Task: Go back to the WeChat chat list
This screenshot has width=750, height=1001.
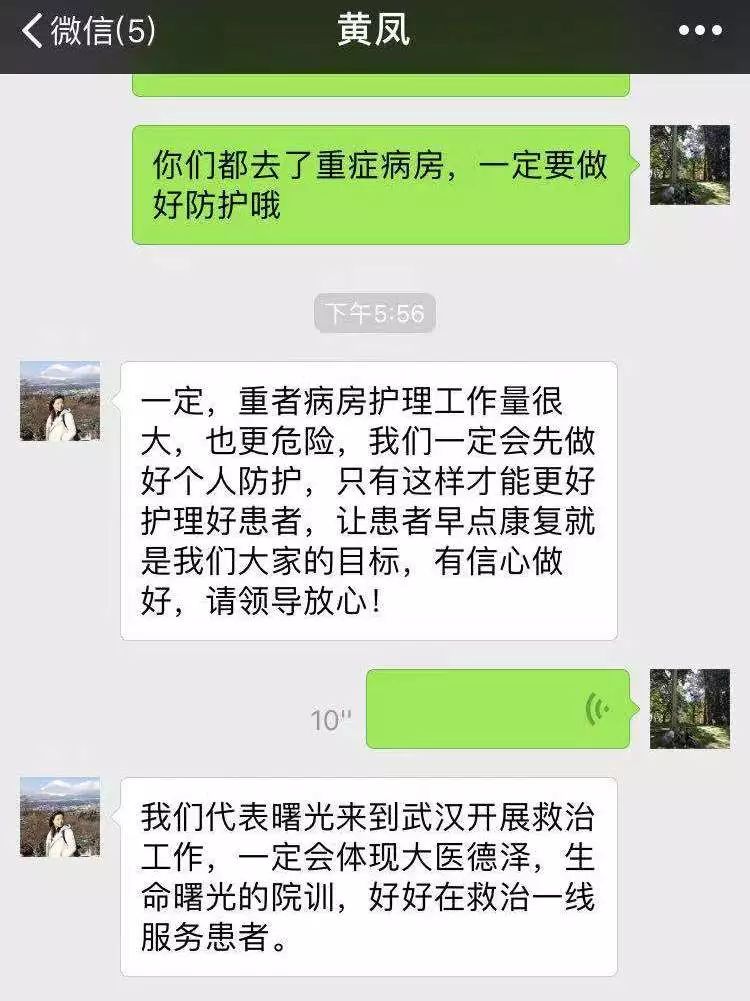Action: [x=88, y=31]
